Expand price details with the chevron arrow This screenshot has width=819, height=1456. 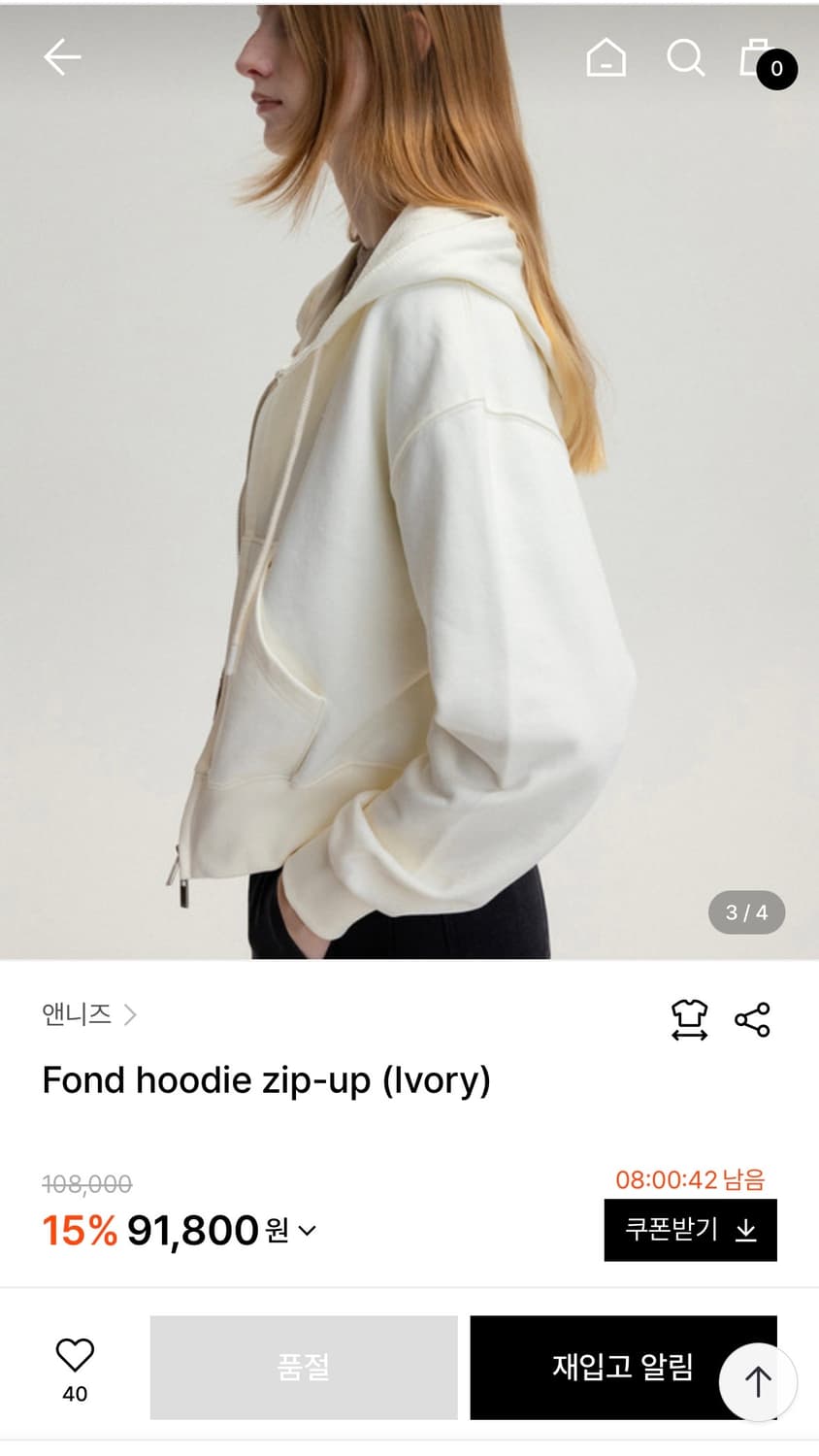pyautogui.click(x=307, y=1231)
